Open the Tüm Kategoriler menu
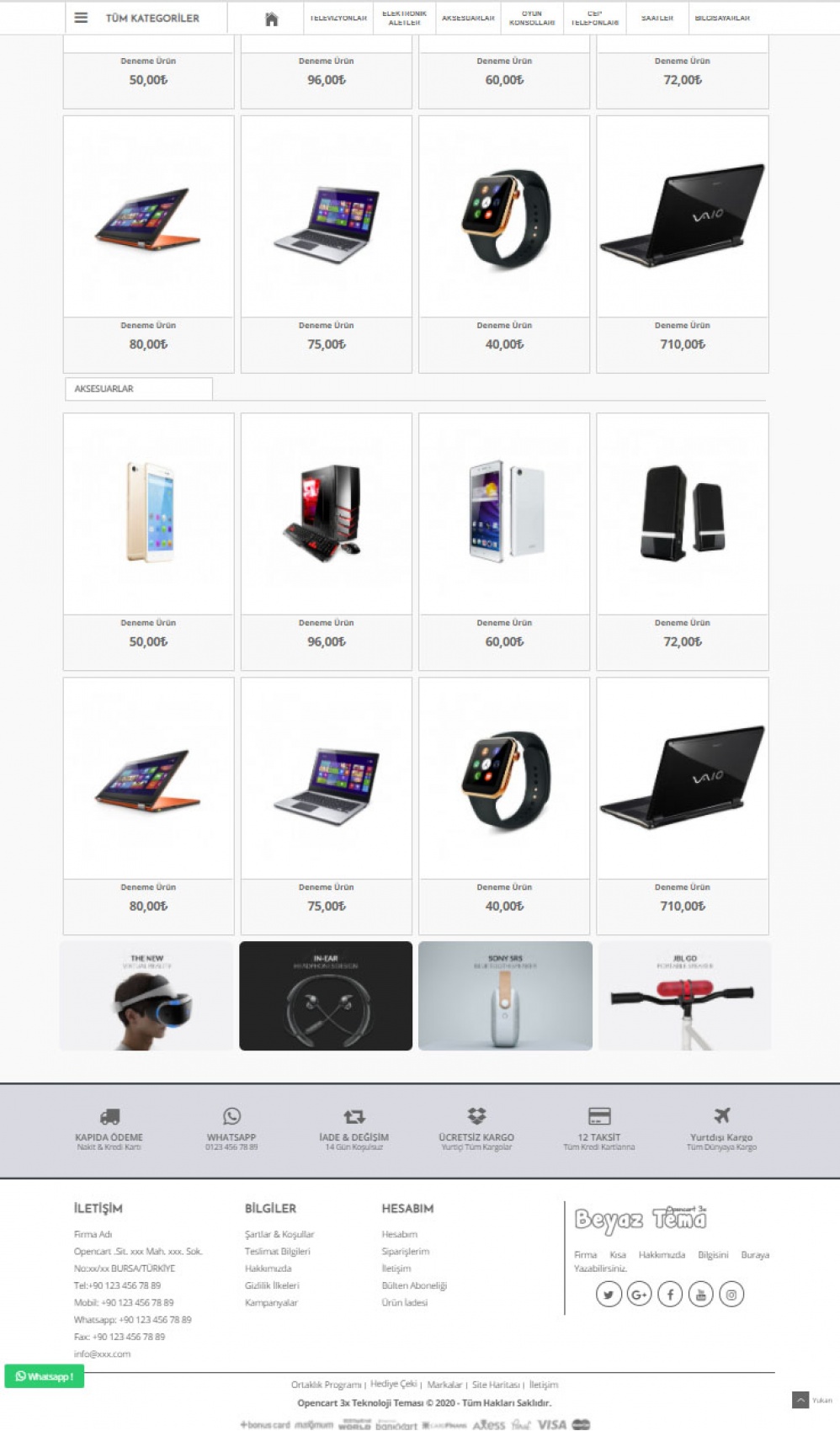Viewport: 840px width, 1431px height. click(x=138, y=18)
